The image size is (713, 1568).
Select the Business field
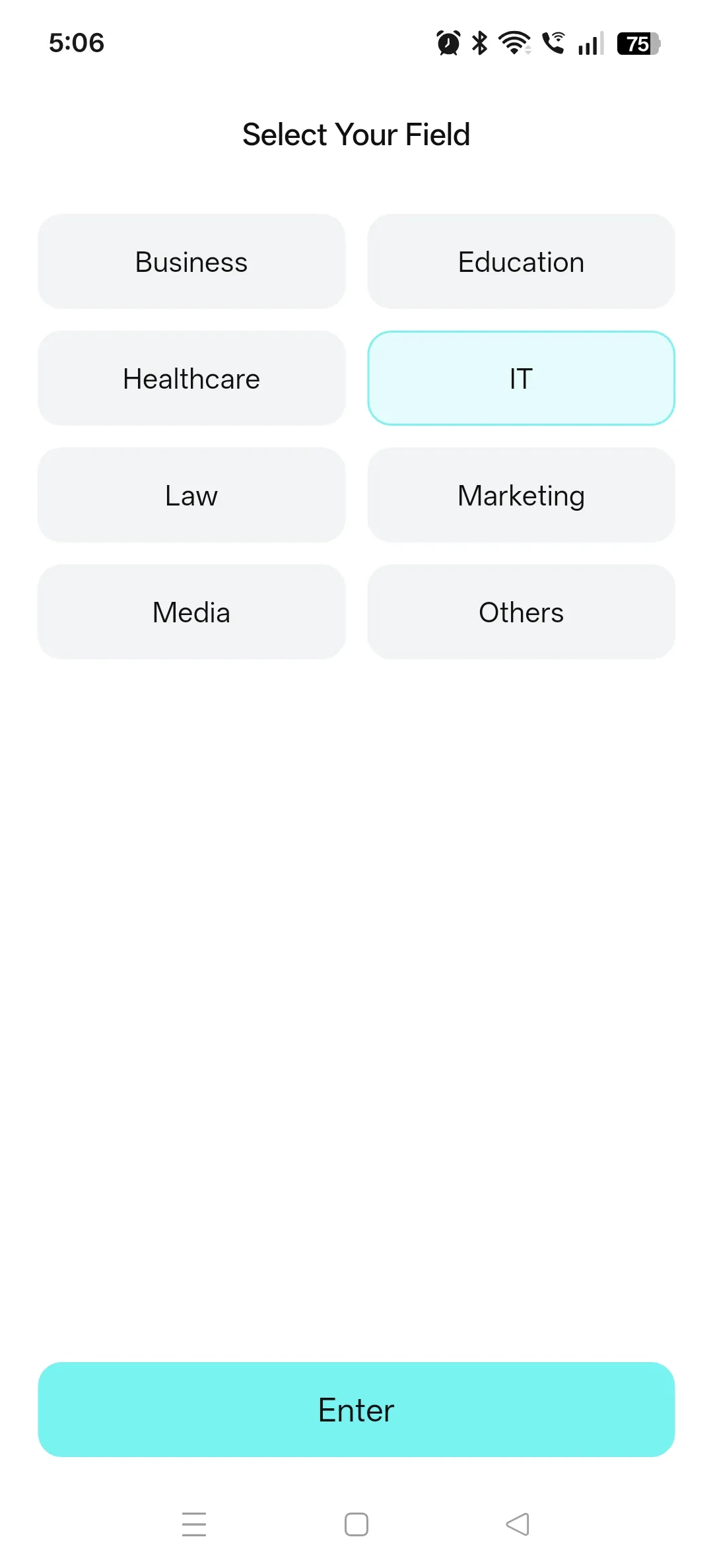191,261
